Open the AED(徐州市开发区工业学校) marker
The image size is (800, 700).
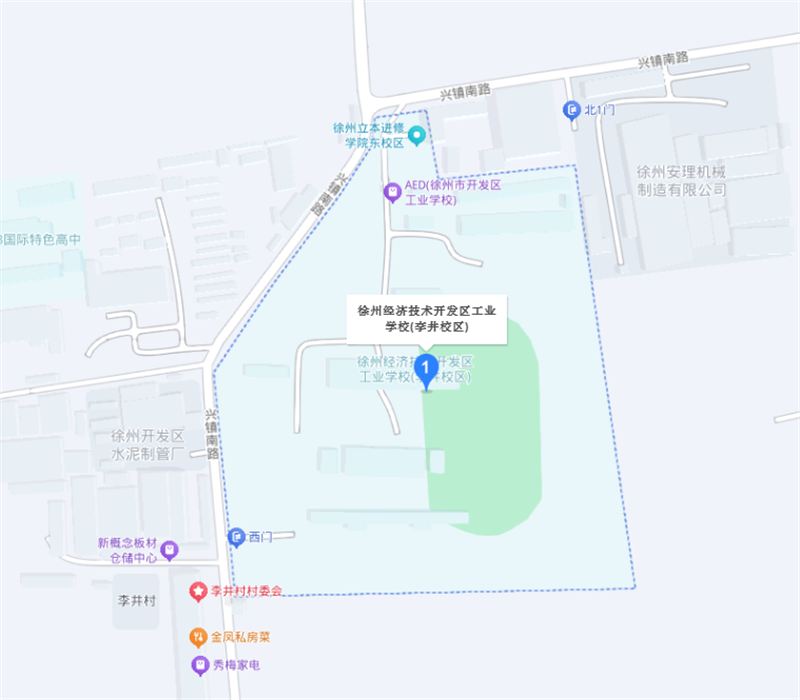[x=393, y=192]
